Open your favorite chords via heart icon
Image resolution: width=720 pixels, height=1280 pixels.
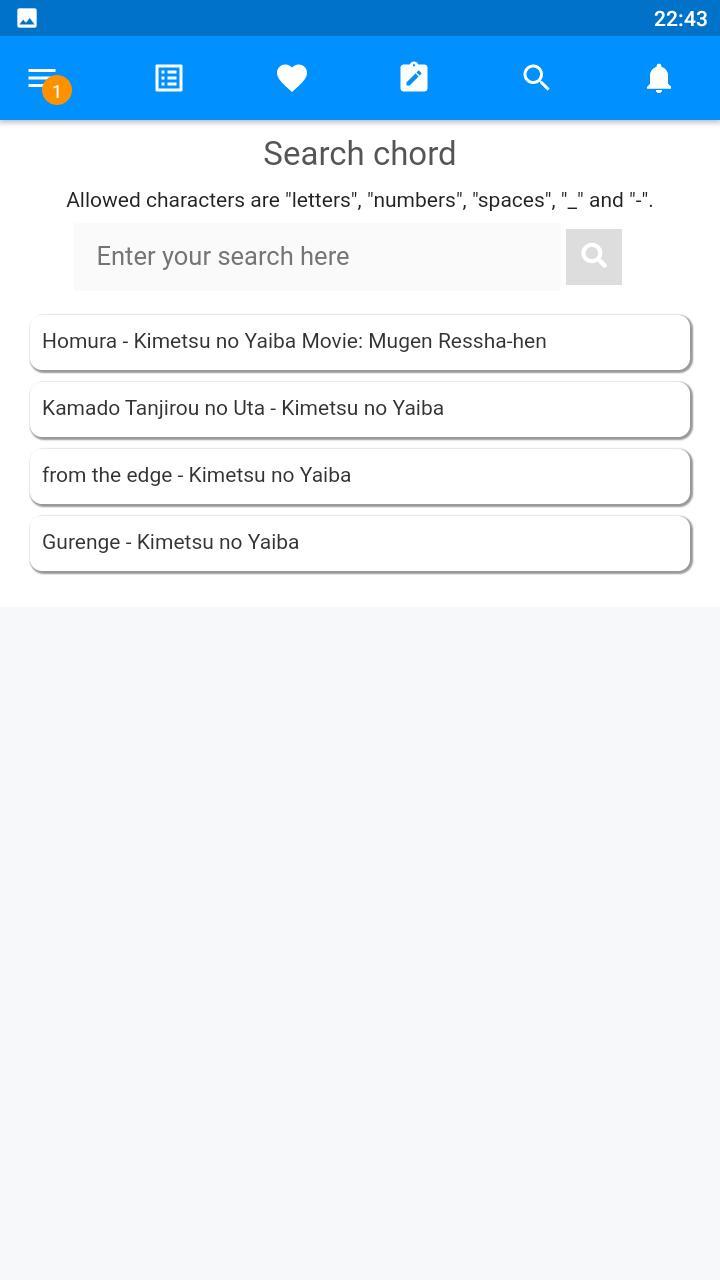click(291, 77)
